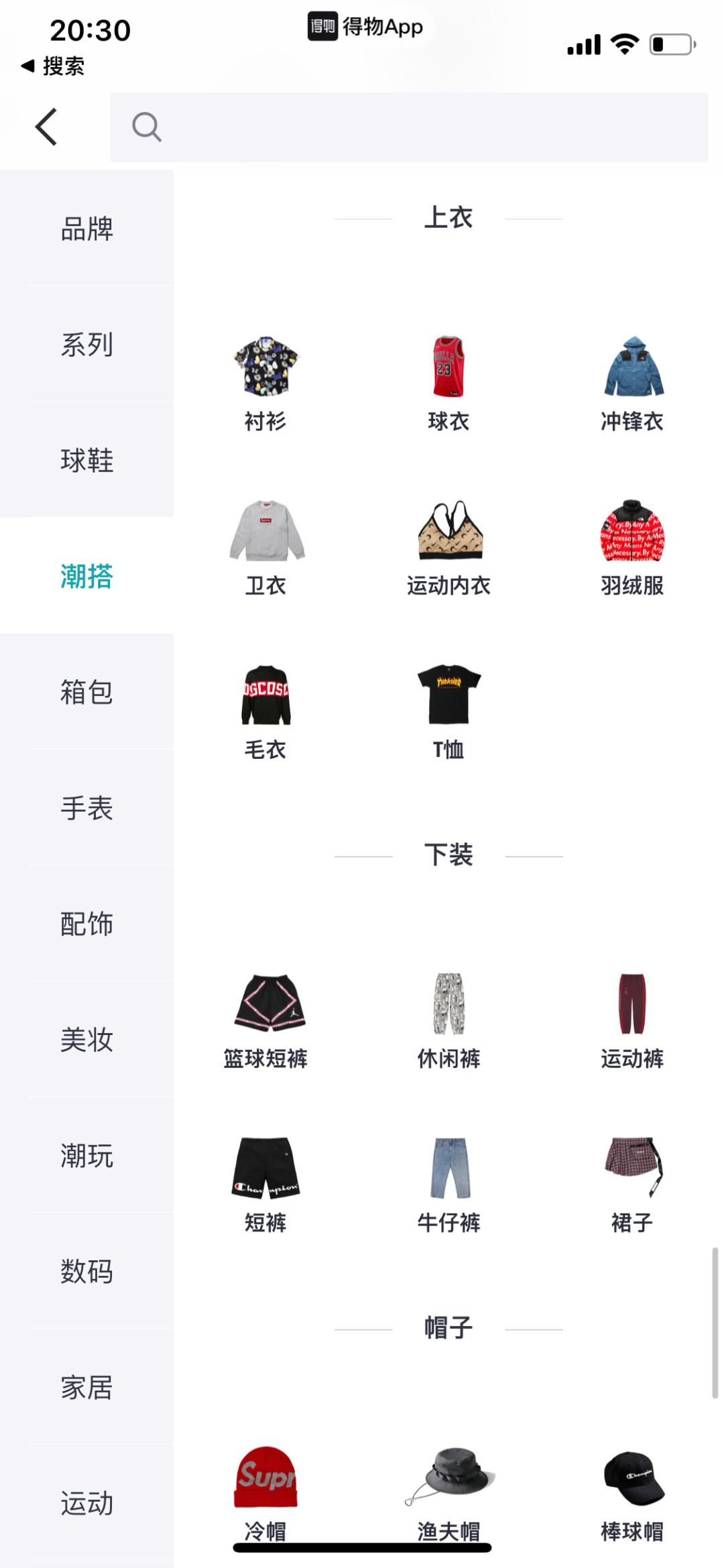Browse 篮球短裤 basketball shorts
This screenshot has height=1568, width=724.
pos(265,1019)
